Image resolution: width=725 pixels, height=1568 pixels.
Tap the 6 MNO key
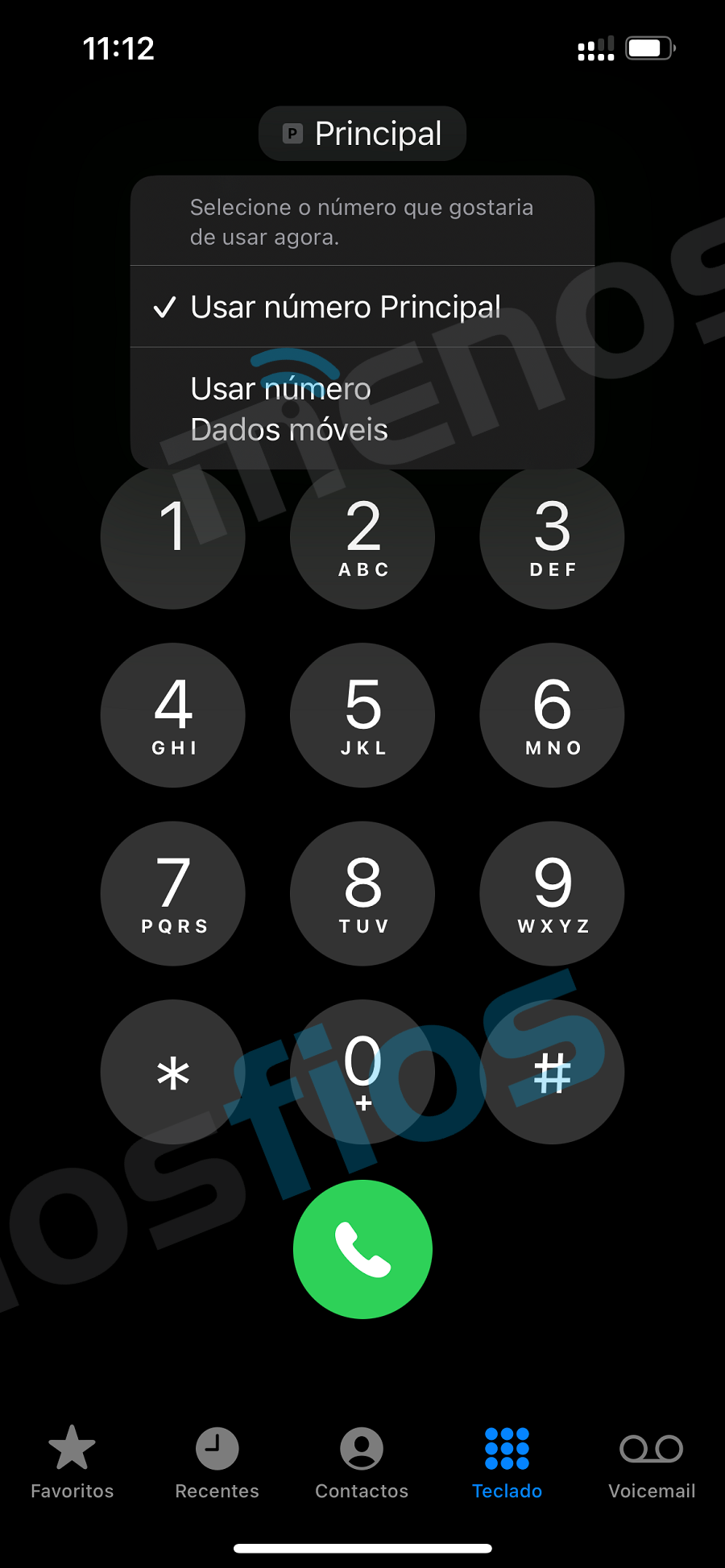552,715
